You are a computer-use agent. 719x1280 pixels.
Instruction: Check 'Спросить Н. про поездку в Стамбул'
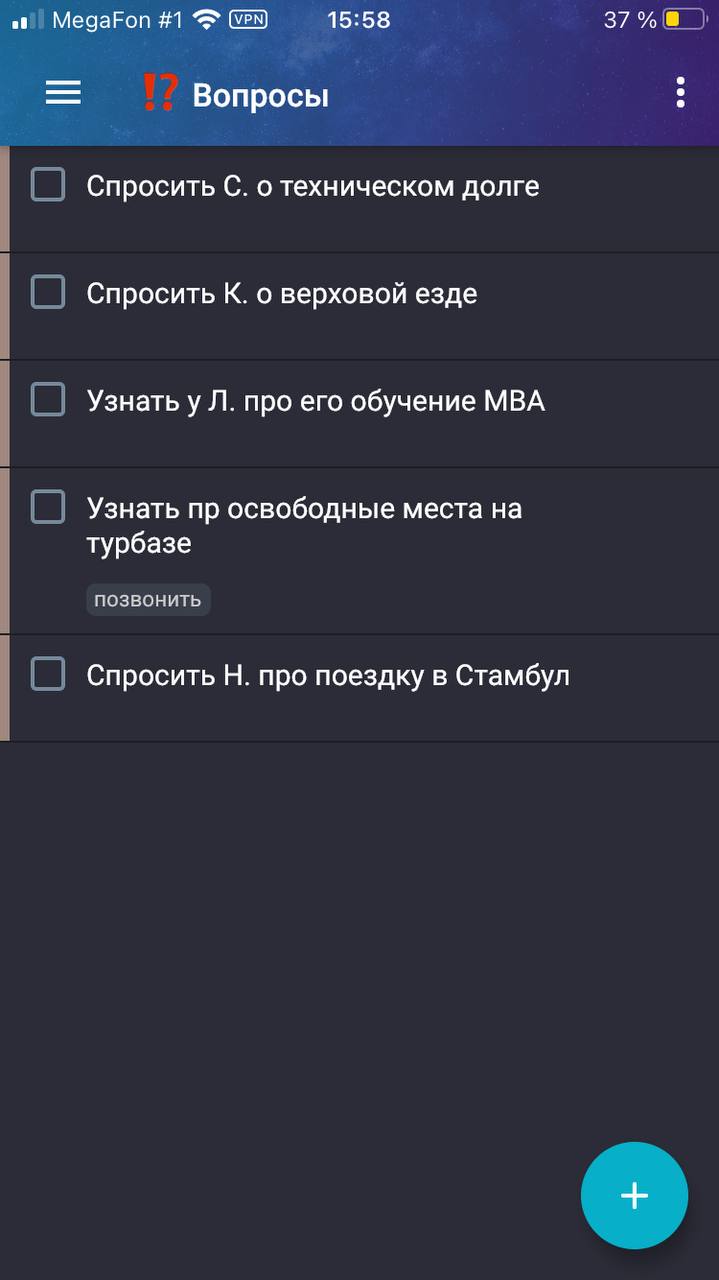[48, 674]
